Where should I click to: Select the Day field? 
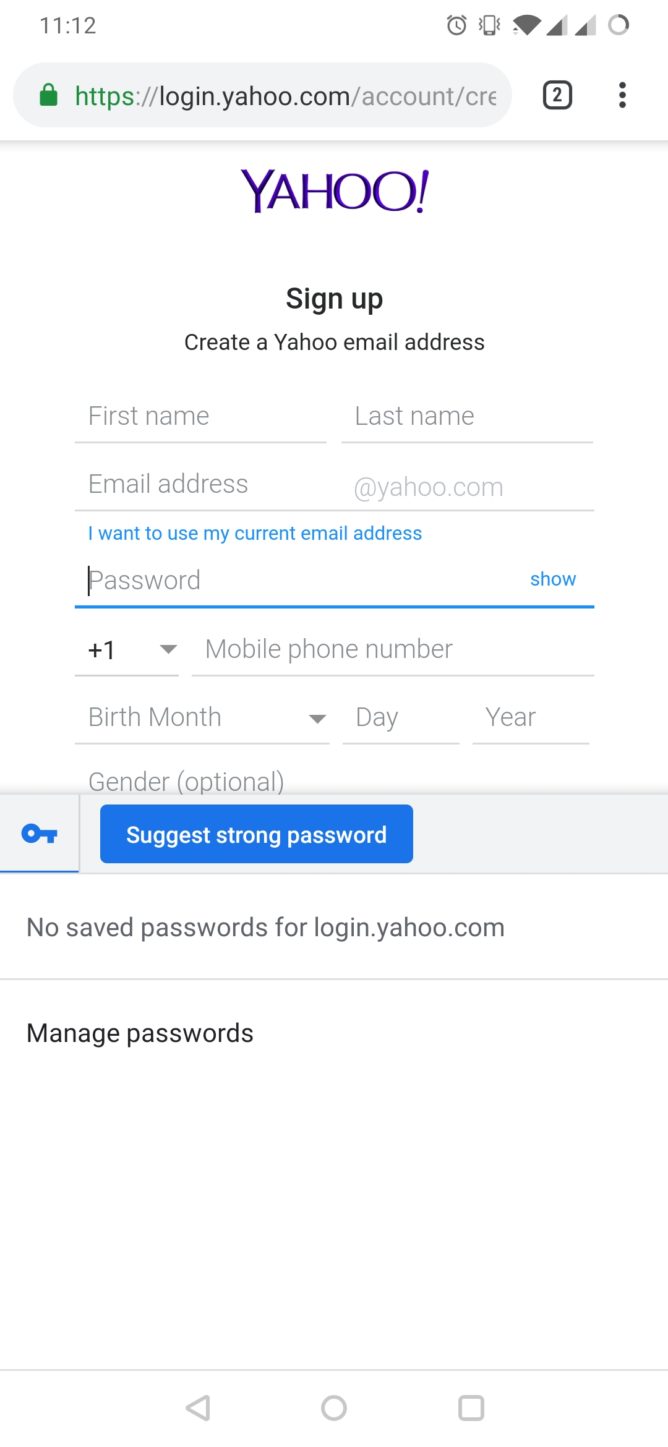[401, 717]
